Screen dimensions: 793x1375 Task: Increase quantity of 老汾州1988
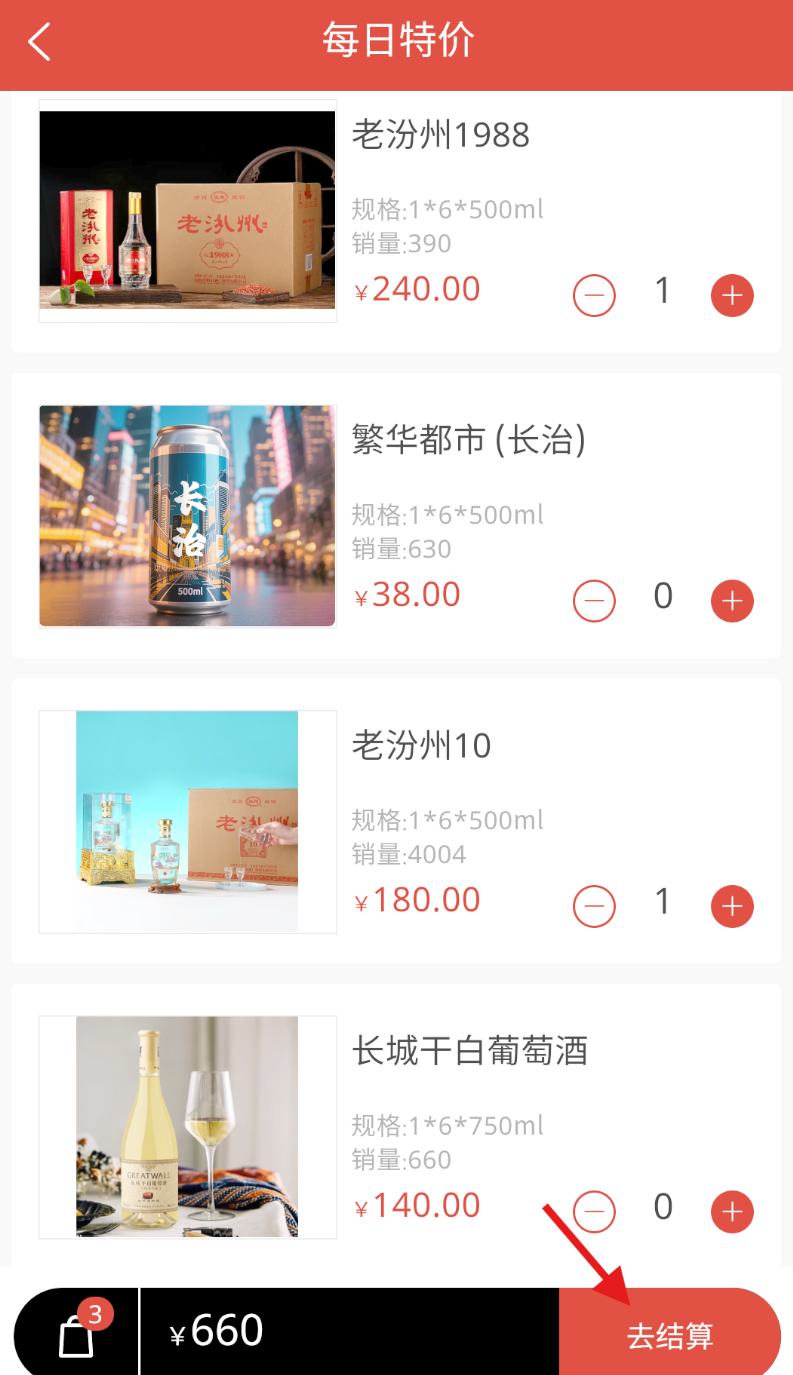tap(732, 296)
